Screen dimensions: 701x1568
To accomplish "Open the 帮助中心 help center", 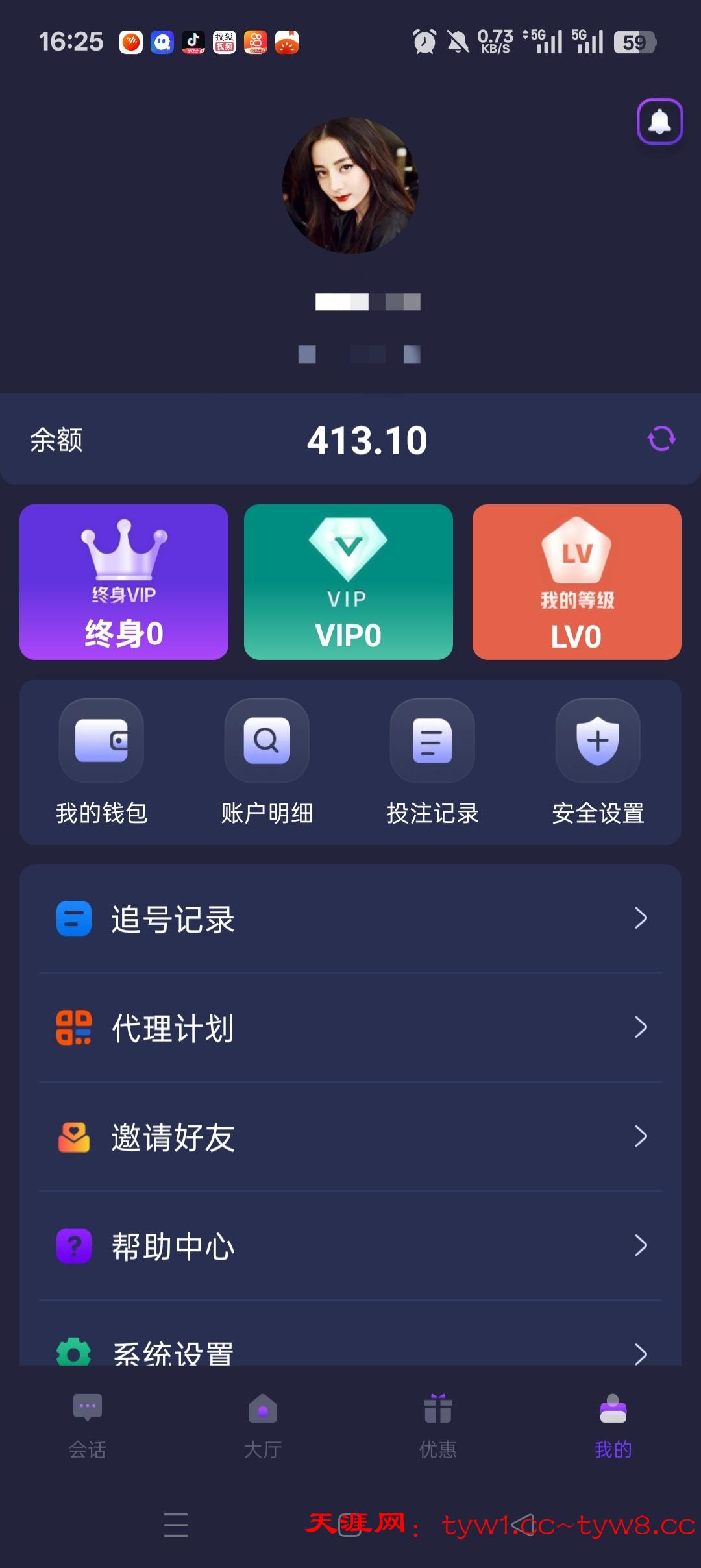I will 350,1245.
